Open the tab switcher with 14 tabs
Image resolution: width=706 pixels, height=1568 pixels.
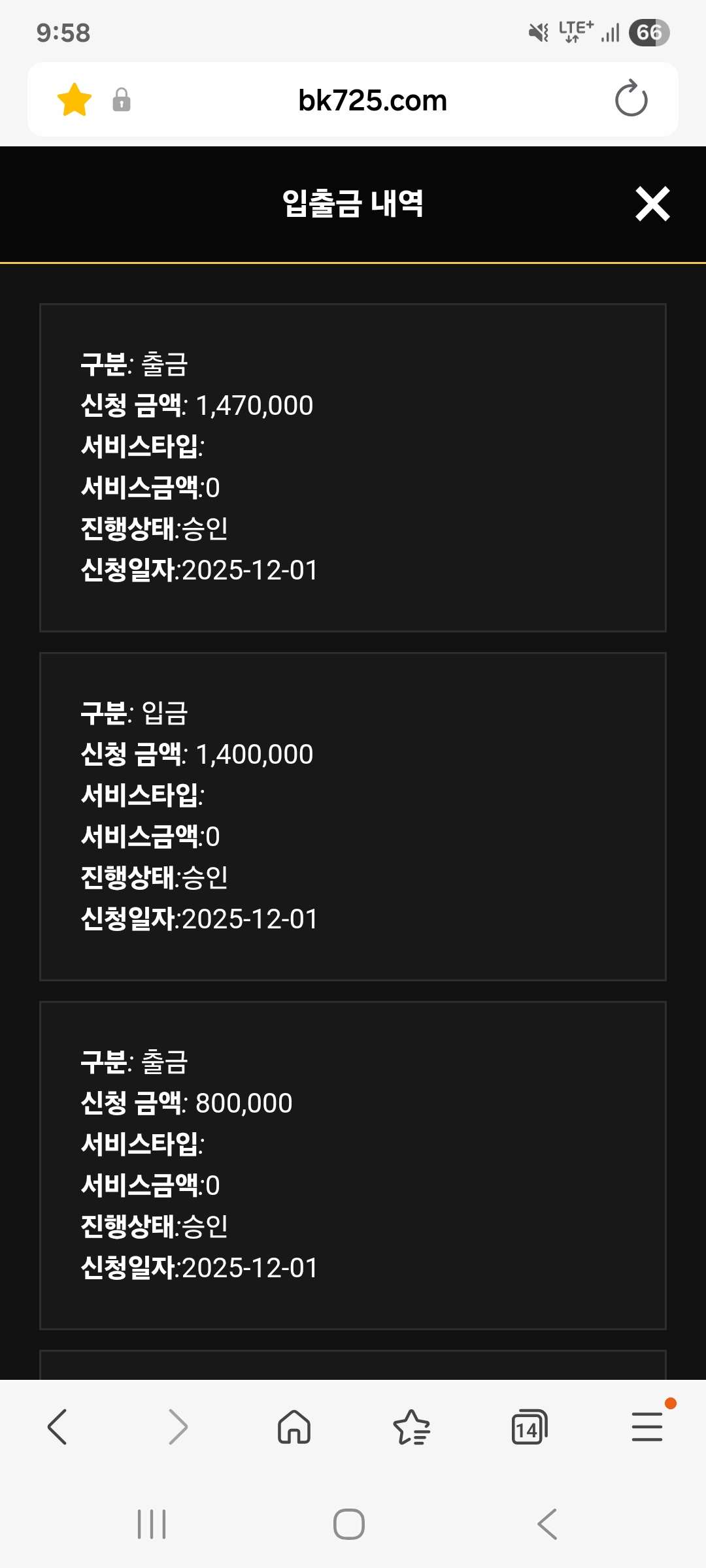click(529, 1427)
